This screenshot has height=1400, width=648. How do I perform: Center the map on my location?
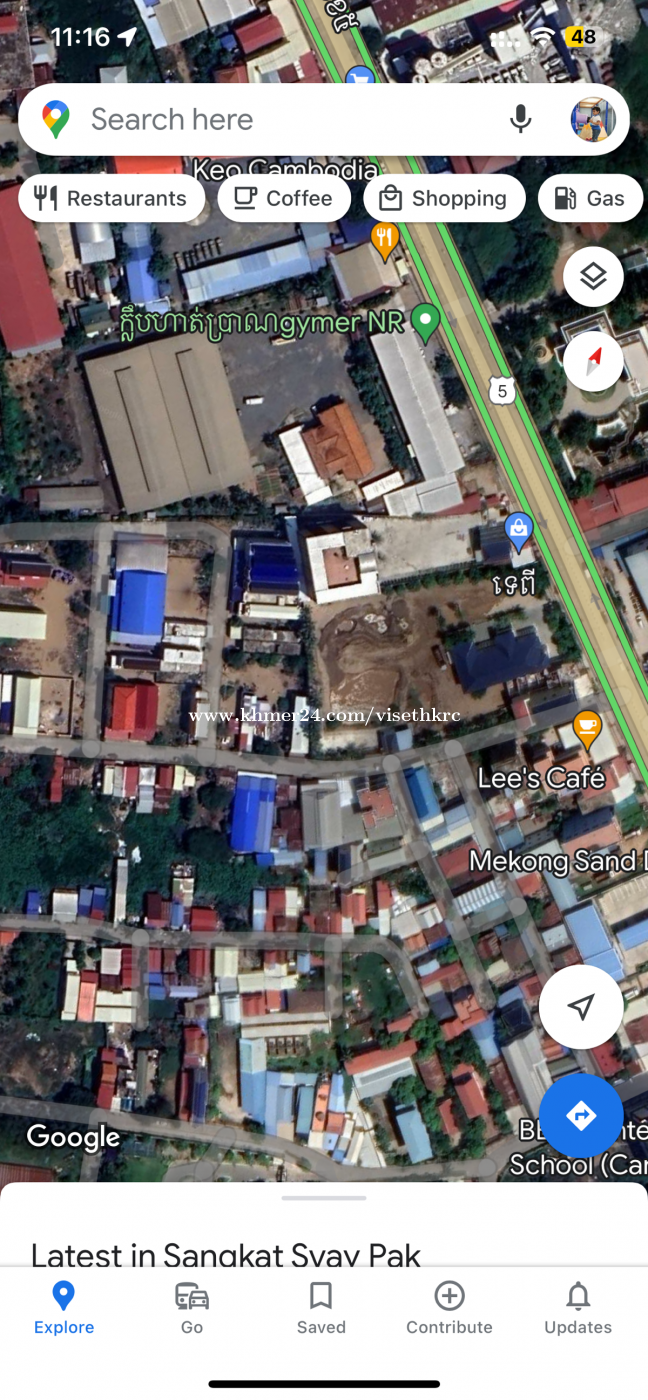point(581,1007)
